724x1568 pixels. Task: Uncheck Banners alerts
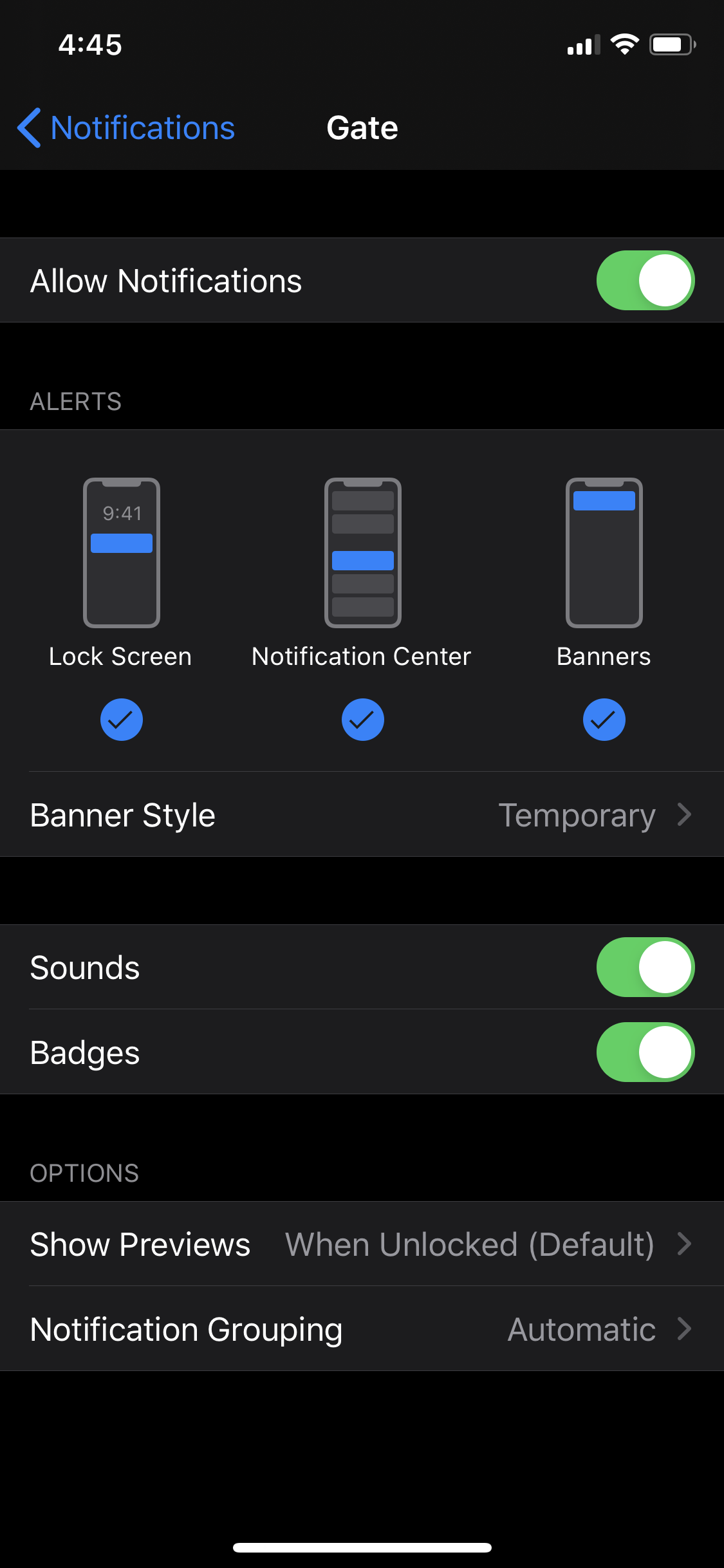point(604,719)
